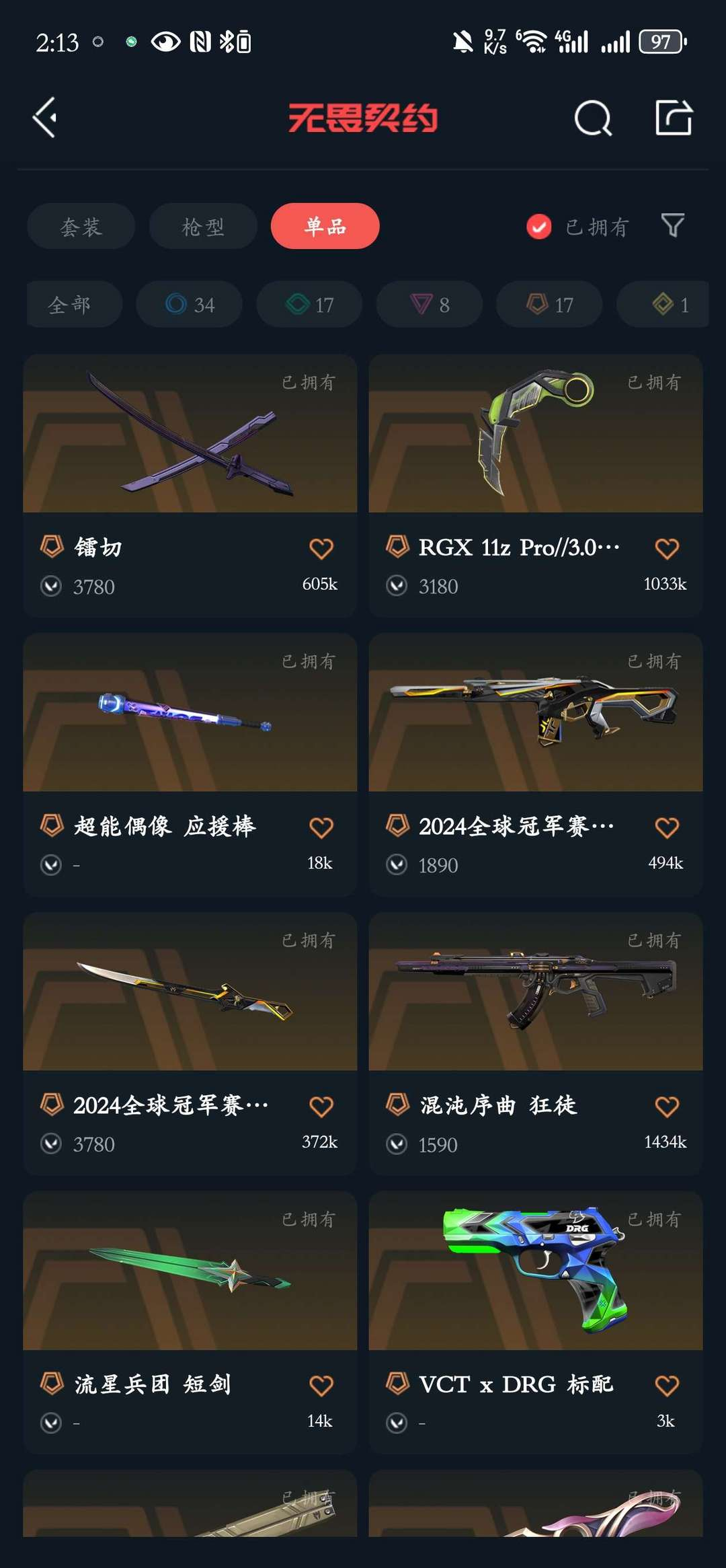
Task: Like the RGX 11z Pro//3.0 skin
Action: (x=666, y=549)
